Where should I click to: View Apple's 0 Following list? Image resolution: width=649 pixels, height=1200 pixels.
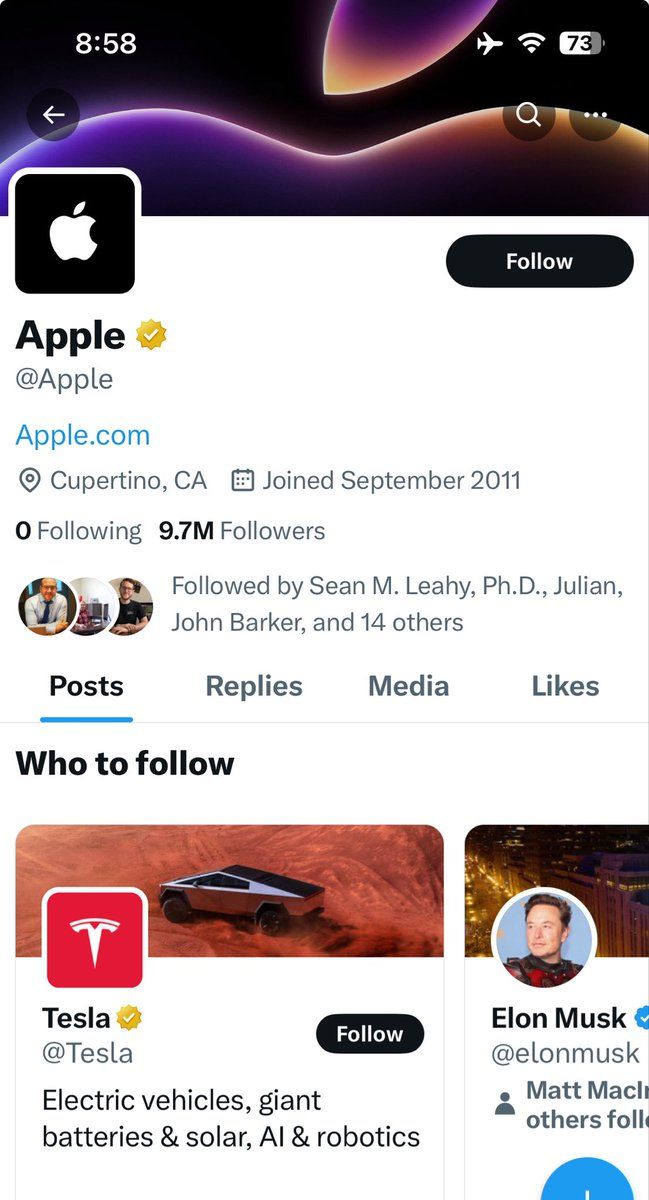[x=79, y=531]
